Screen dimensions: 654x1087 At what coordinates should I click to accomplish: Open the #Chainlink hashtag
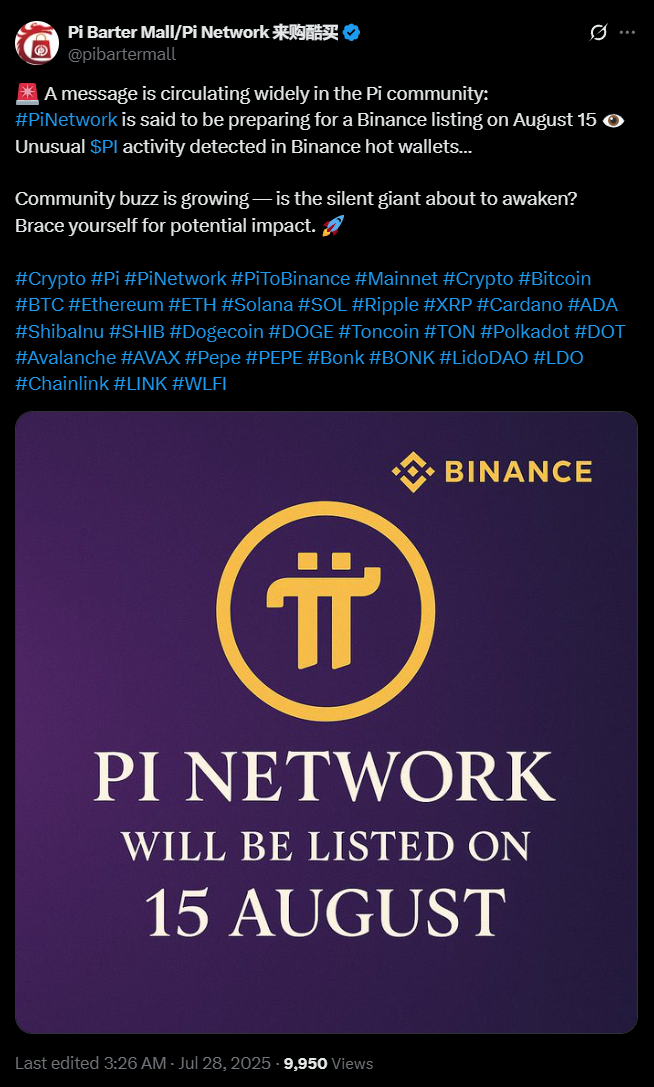62,384
